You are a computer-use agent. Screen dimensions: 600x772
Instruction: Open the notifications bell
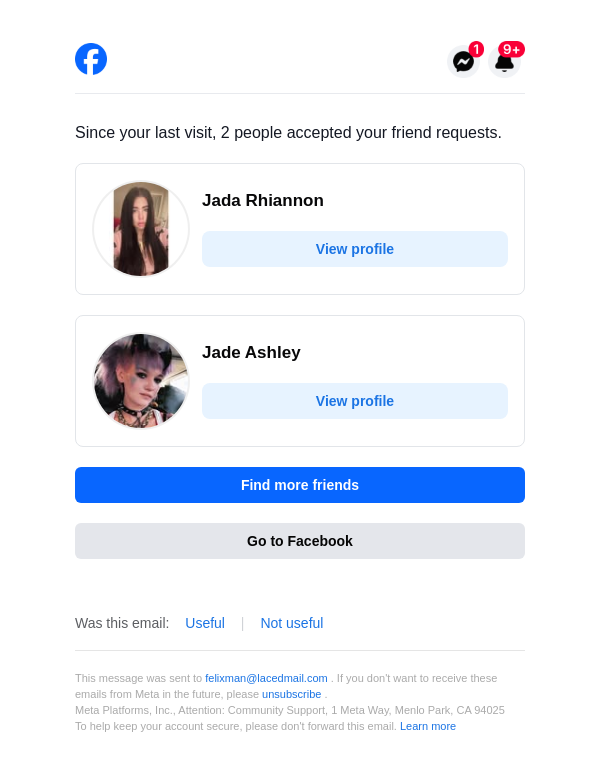(505, 62)
